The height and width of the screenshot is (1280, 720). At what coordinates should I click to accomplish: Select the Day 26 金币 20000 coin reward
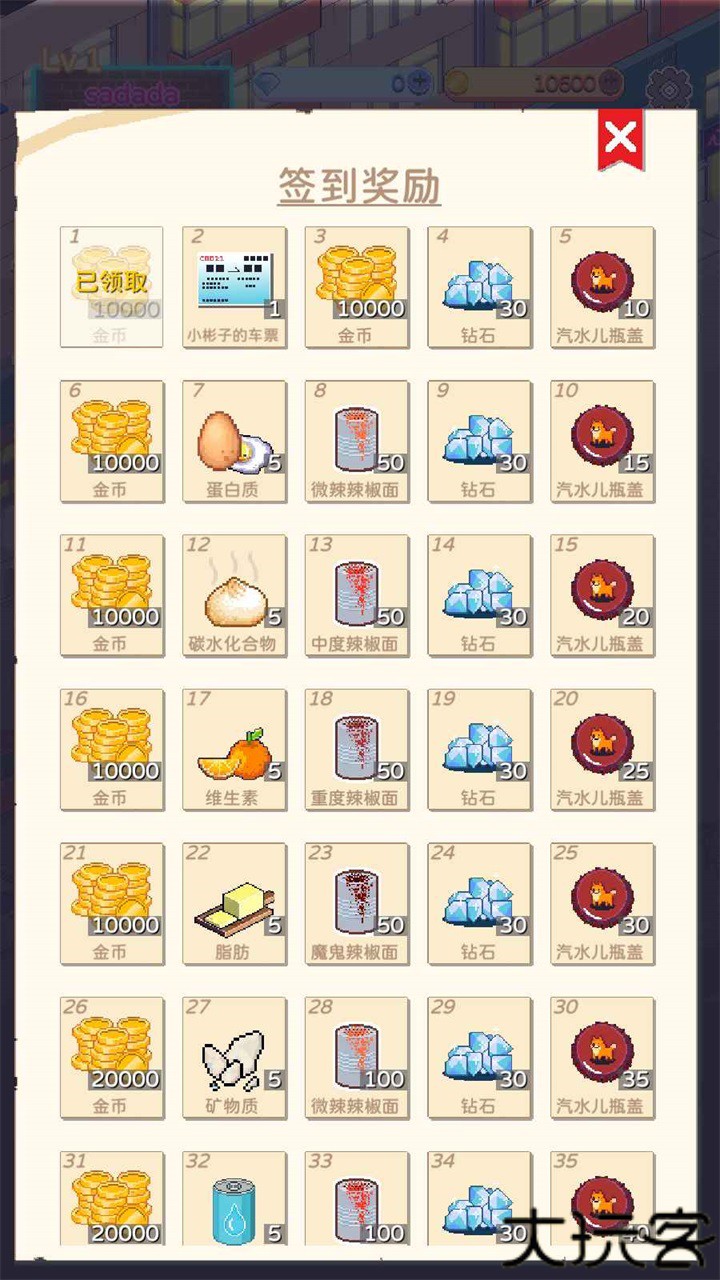[111, 1057]
